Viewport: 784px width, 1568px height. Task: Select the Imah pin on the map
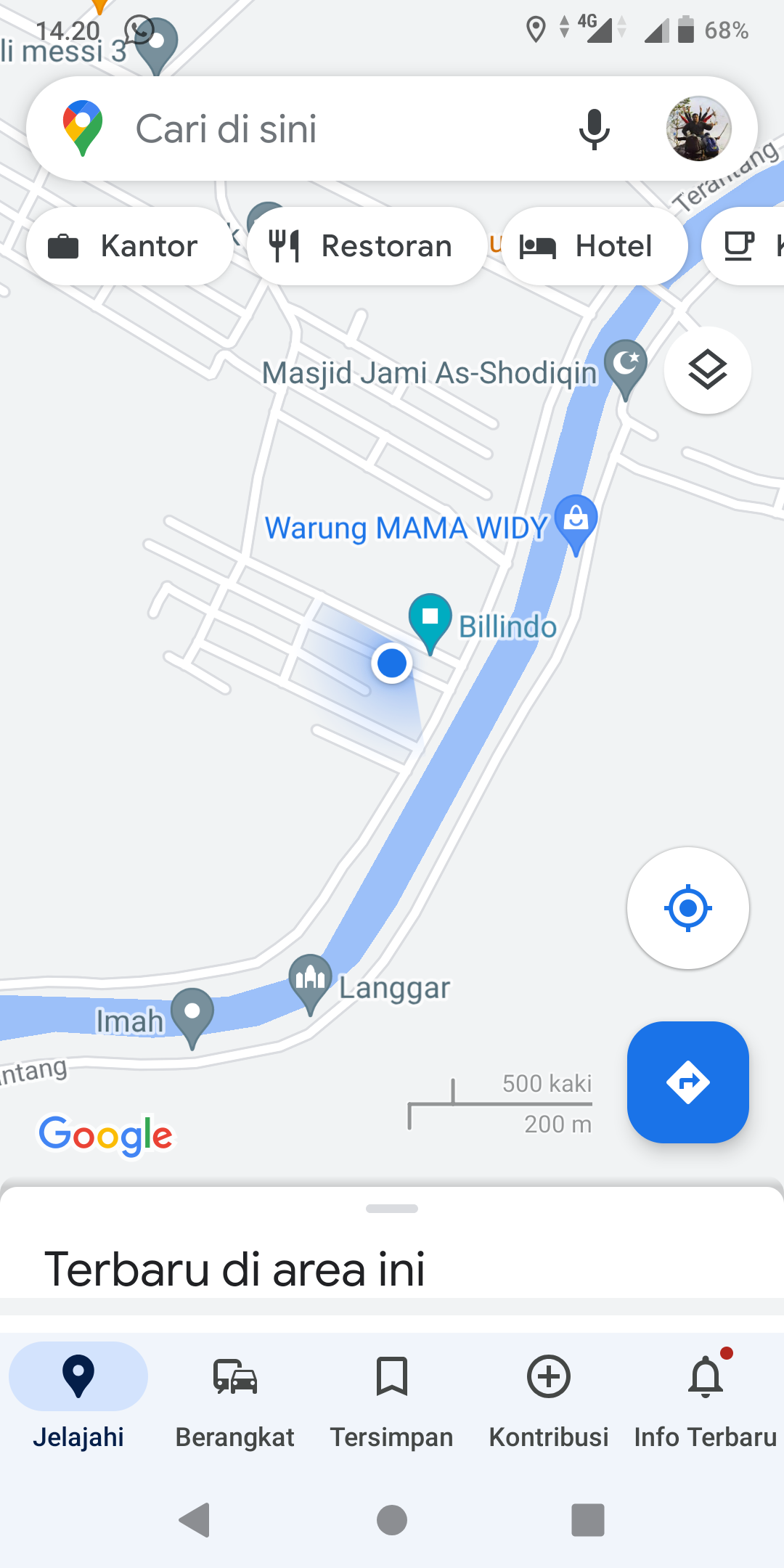pyautogui.click(x=192, y=1013)
